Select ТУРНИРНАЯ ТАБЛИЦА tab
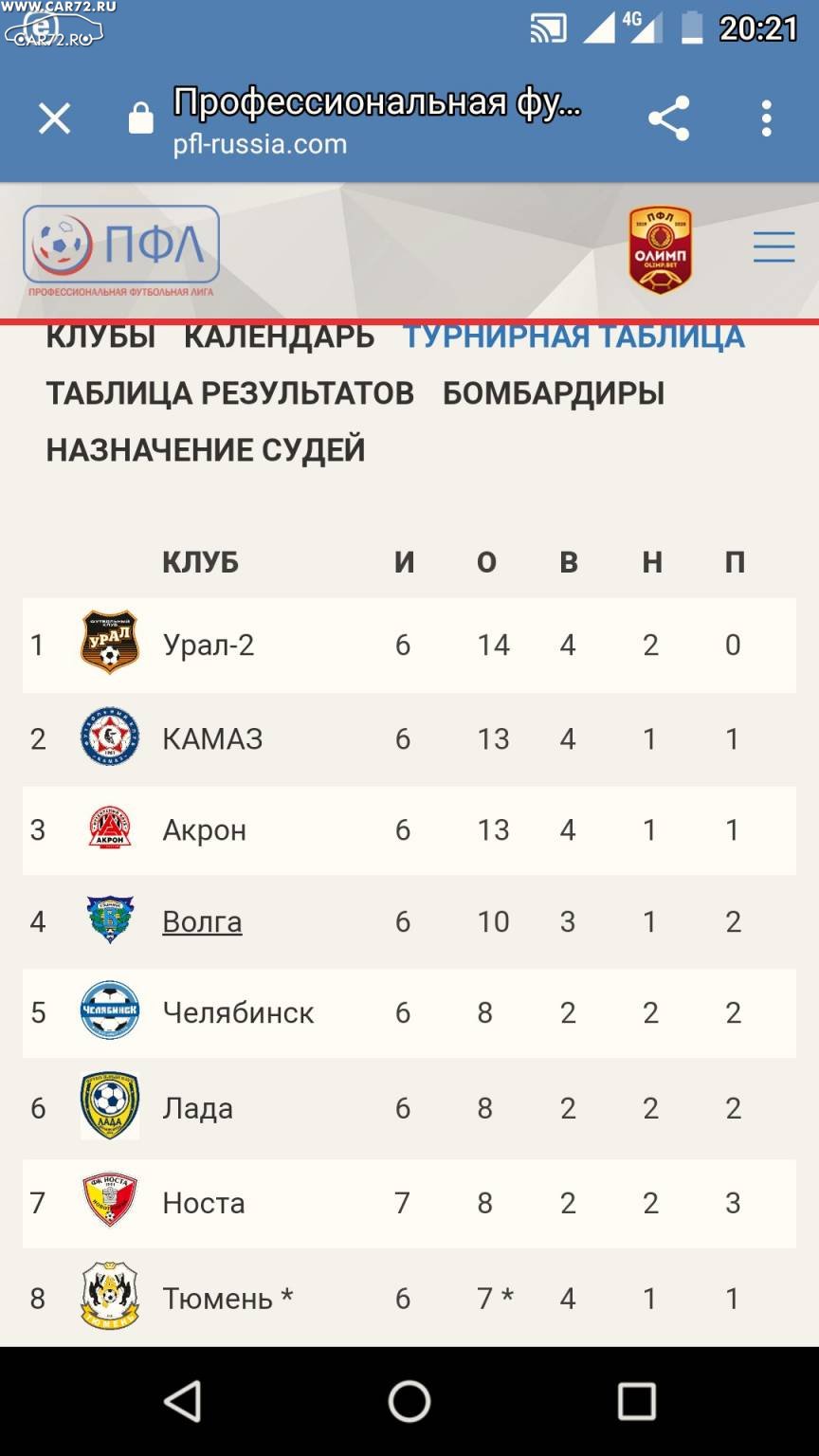819x1456 pixels. (573, 337)
